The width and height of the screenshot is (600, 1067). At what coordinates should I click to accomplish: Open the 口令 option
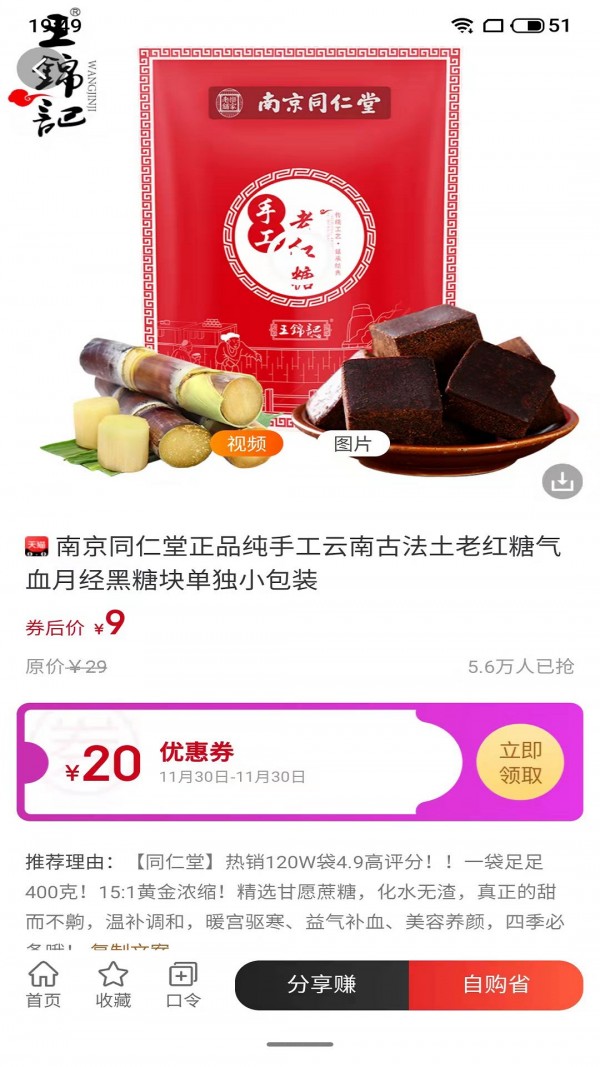click(x=183, y=985)
